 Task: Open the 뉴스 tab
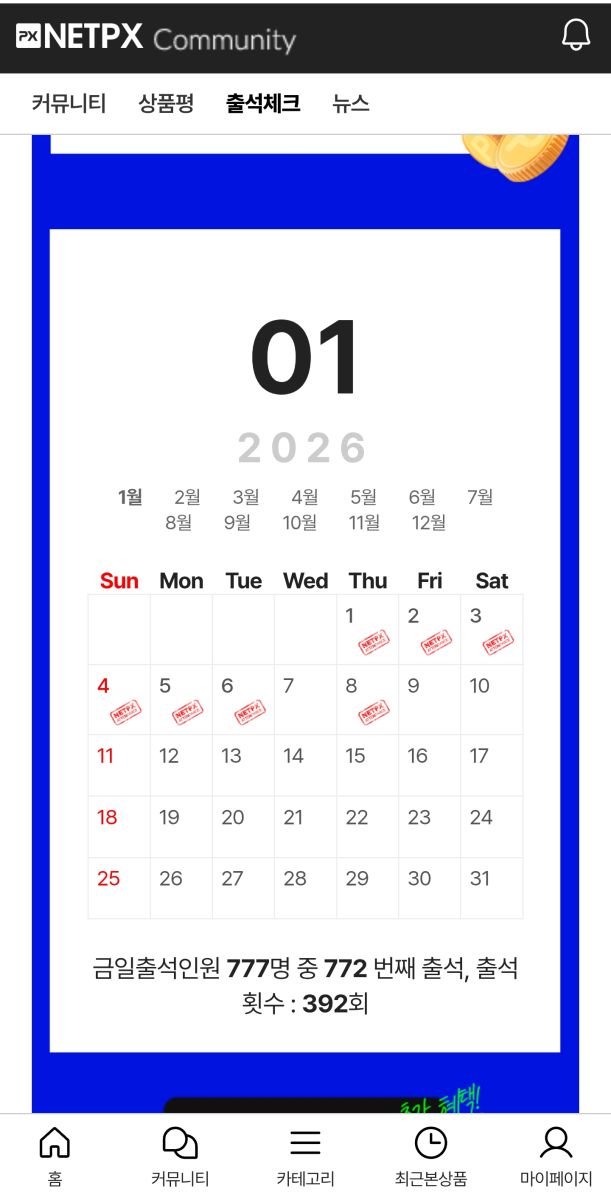(351, 103)
